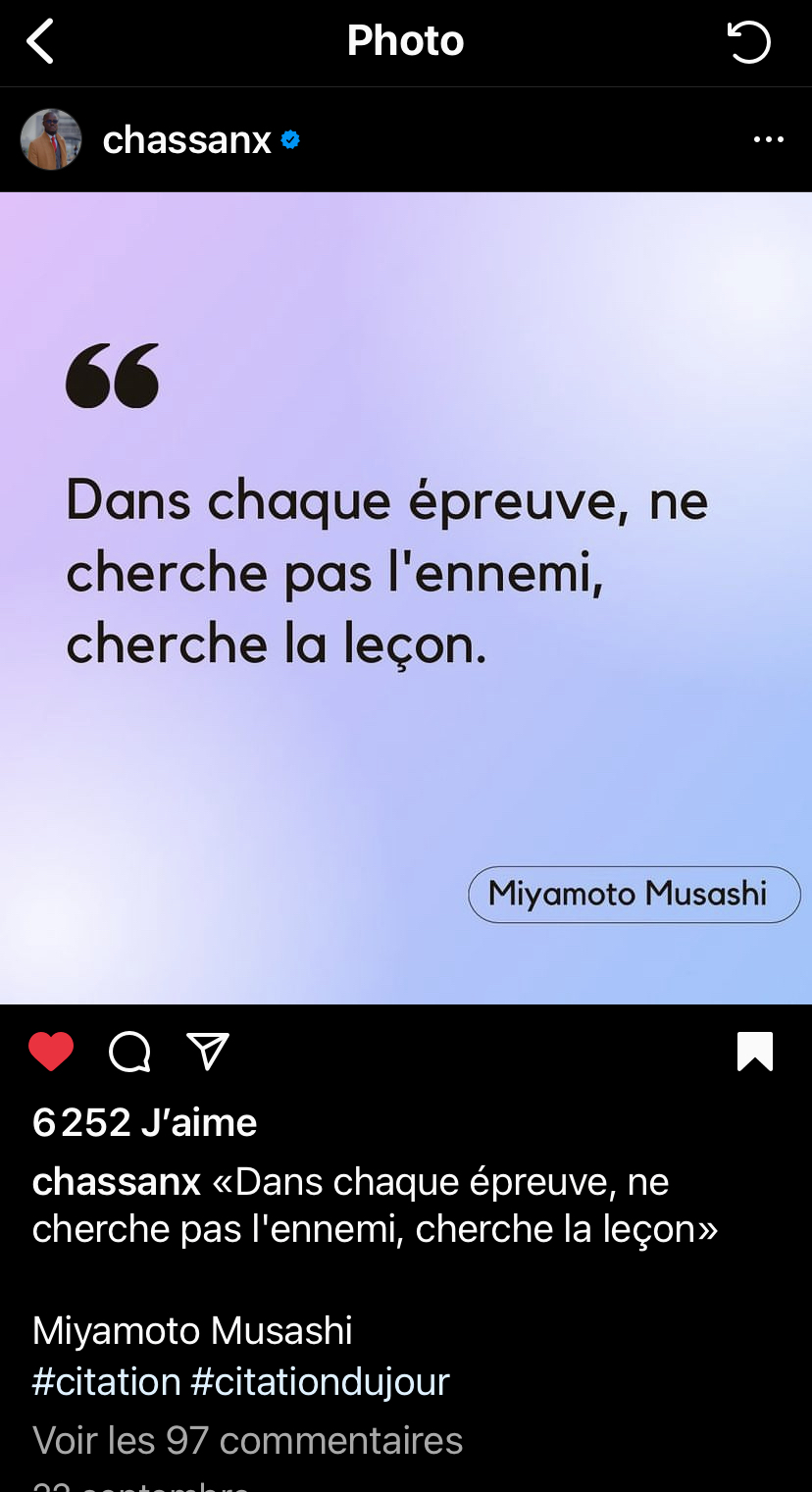This screenshot has height=1492, width=812.
Task: View the 6 252 J'aime likes list
Action: click(x=145, y=1122)
